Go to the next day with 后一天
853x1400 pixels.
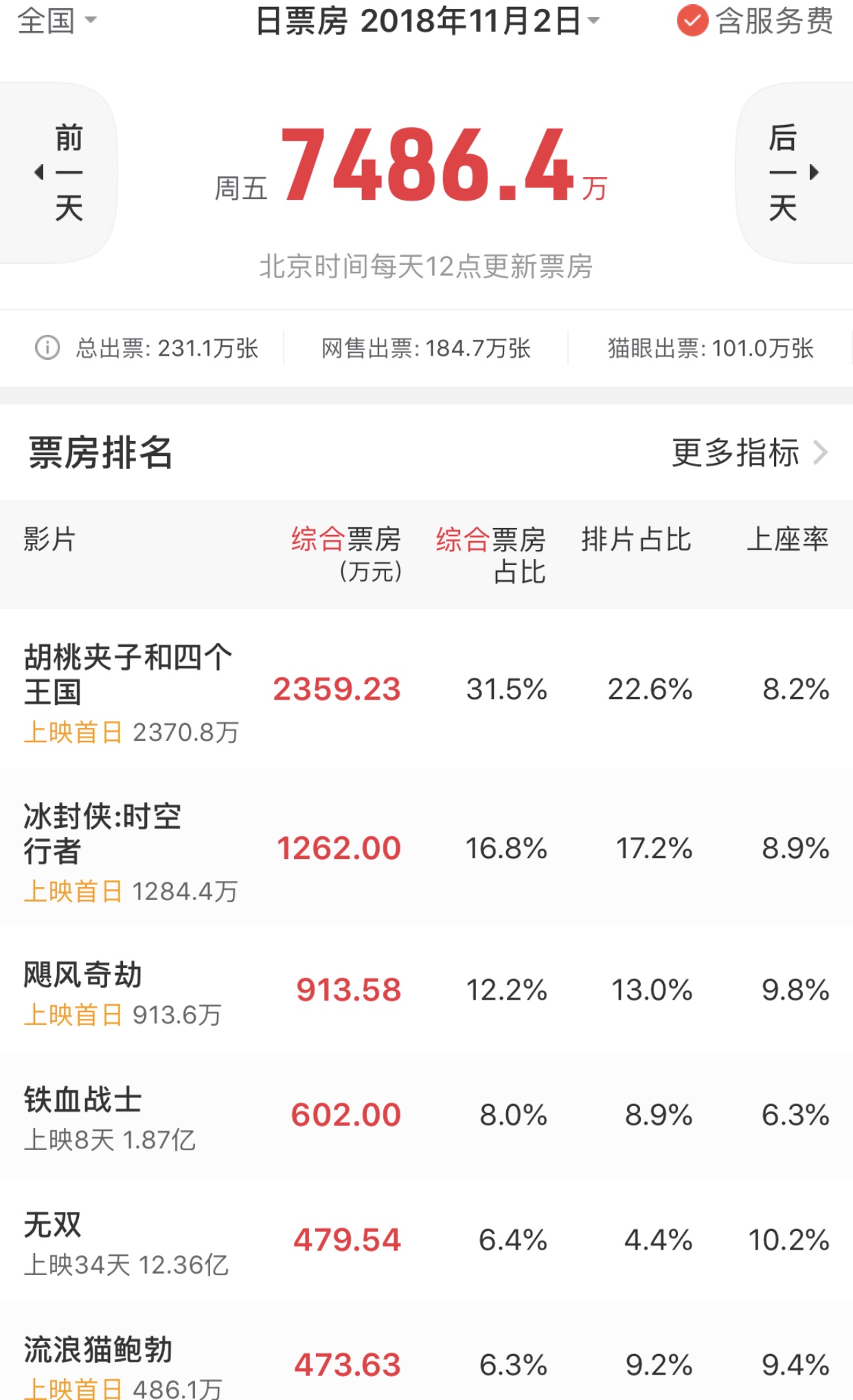coord(791,172)
